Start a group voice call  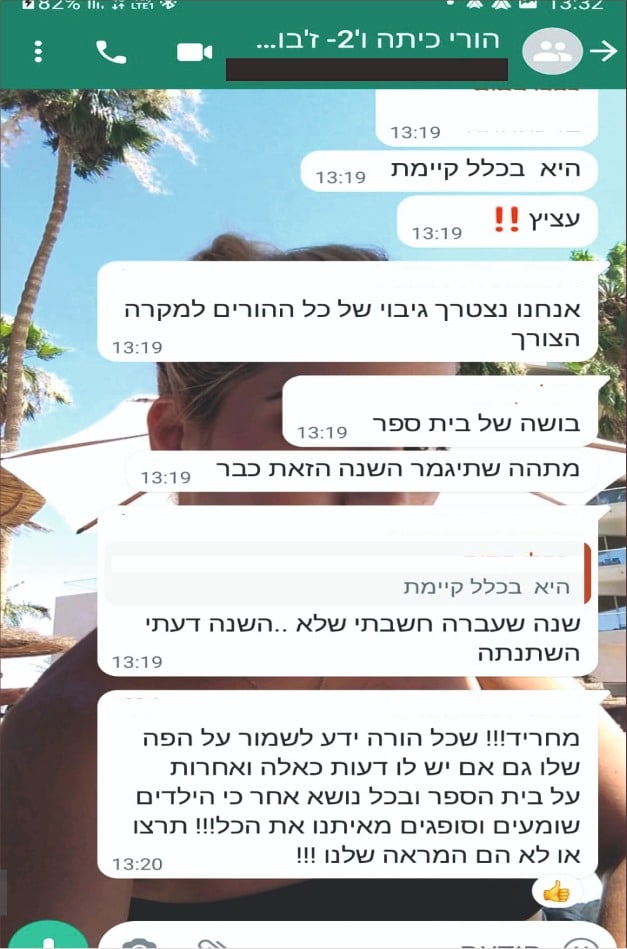pyautogui.click(x=111, y=51)
